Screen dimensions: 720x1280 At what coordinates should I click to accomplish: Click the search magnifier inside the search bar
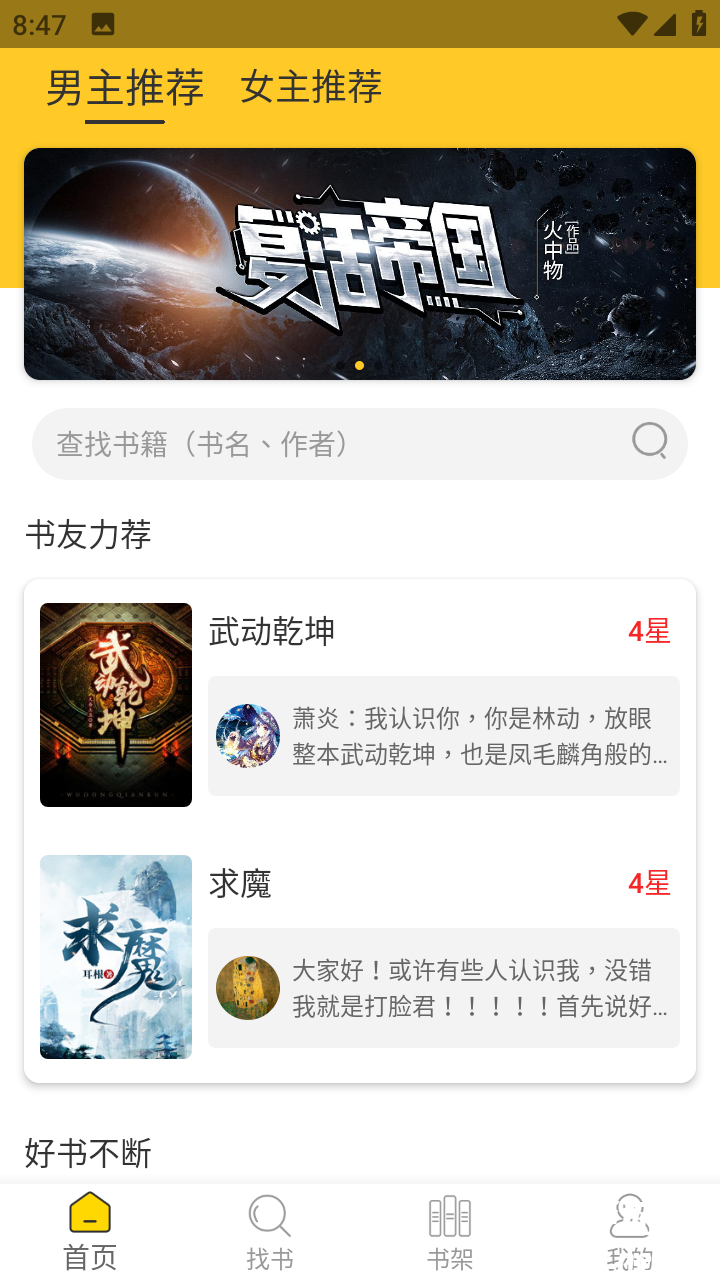coord(649,443)
